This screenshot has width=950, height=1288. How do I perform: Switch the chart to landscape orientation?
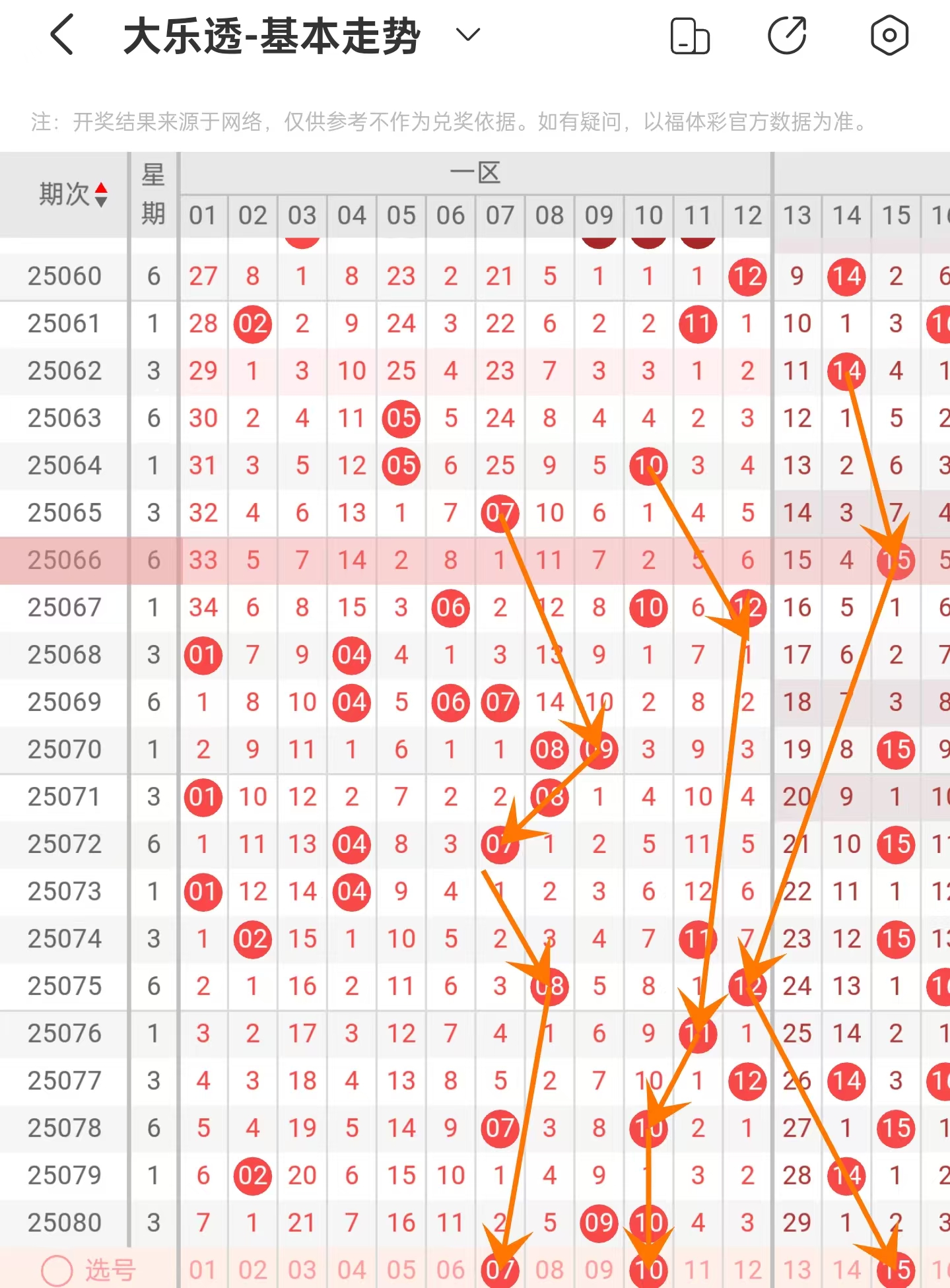point(690,36)
